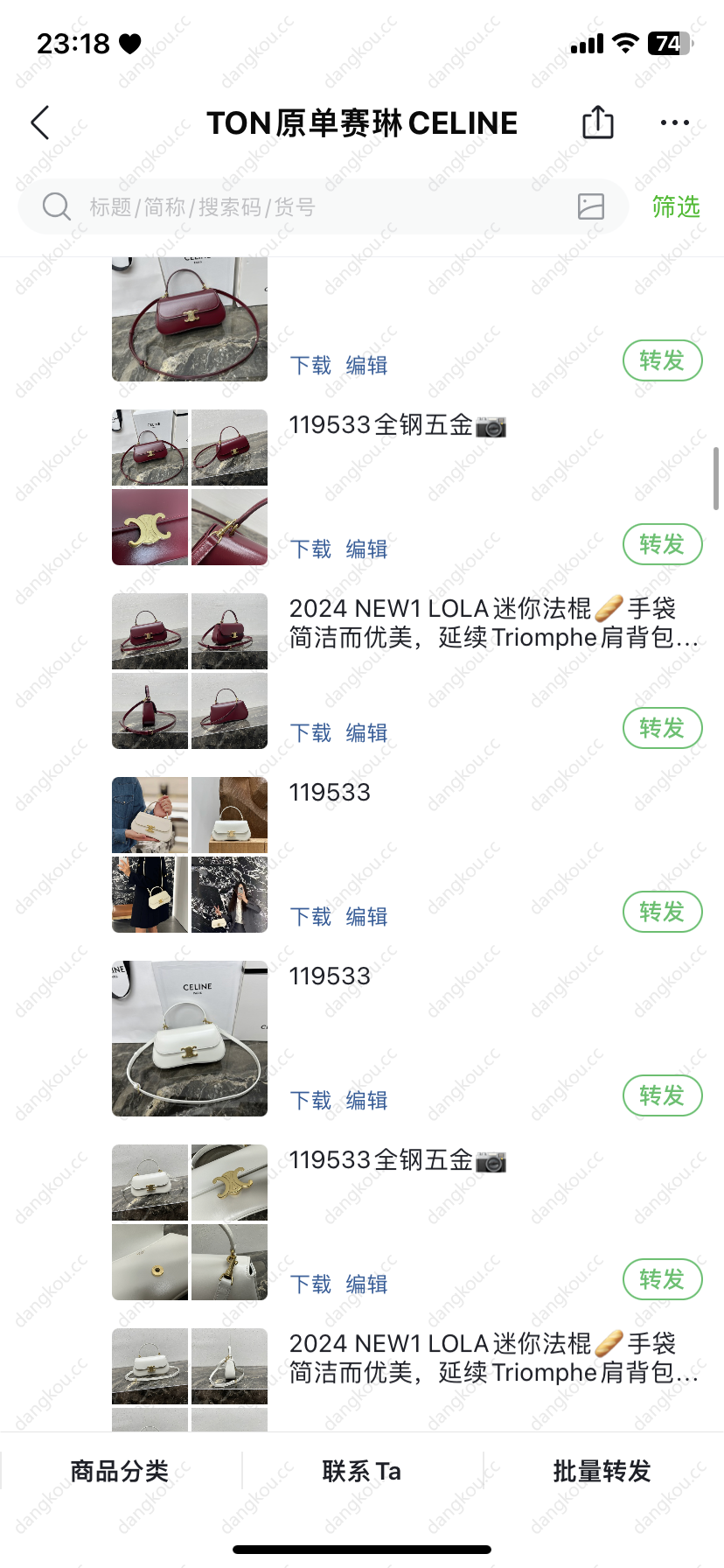
Task: Open the three-dot overflow menu
Action: coord(675,123)
